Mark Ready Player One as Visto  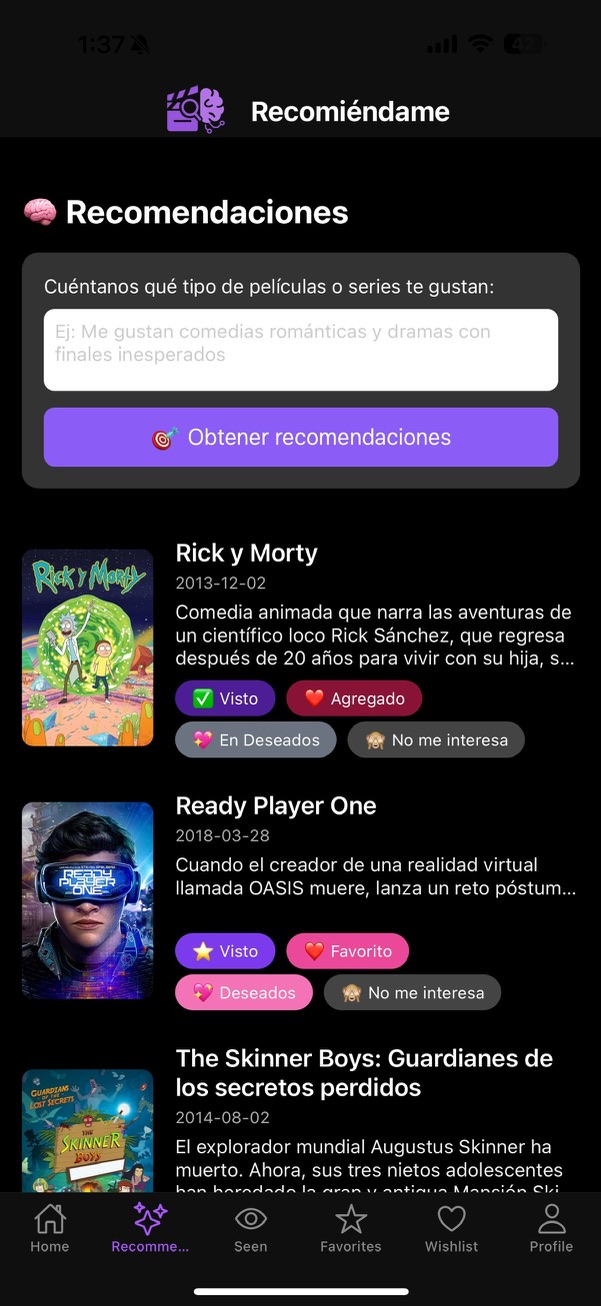225,951
